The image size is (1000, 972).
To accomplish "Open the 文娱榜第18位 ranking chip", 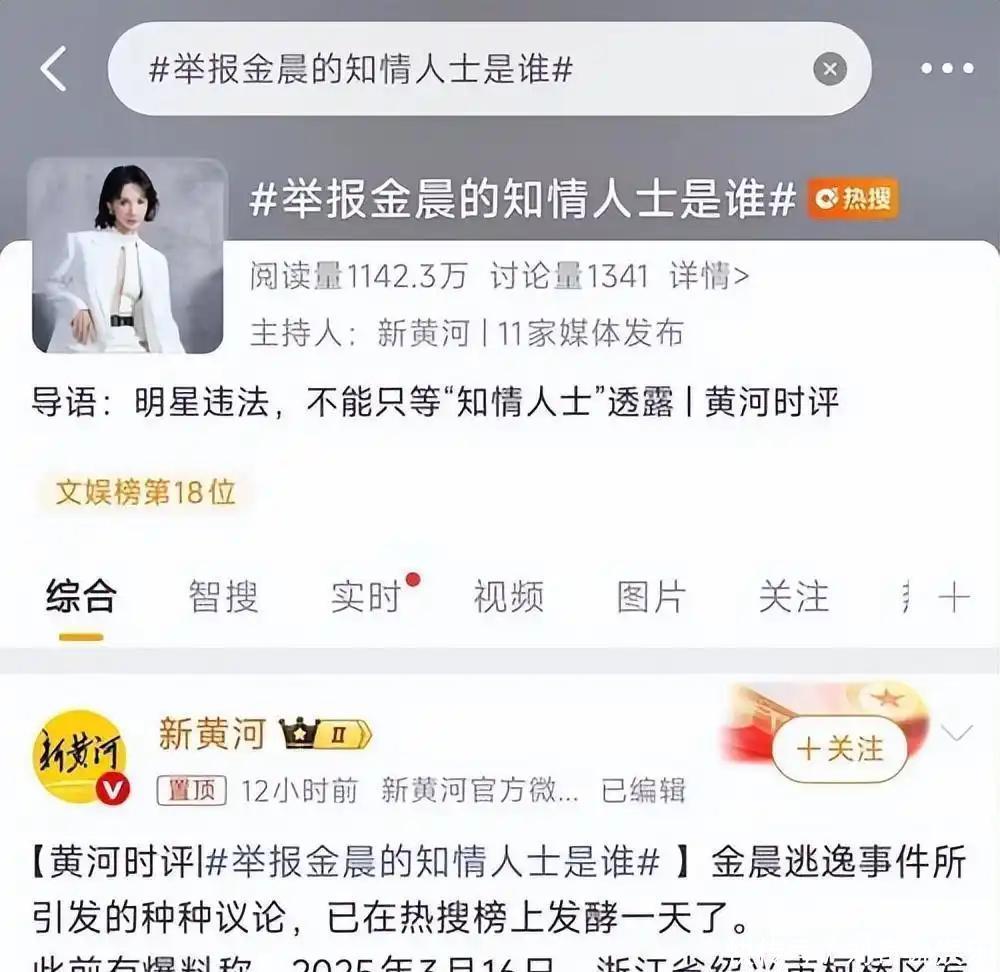I will pyautogui.click(x=145, y=492).
